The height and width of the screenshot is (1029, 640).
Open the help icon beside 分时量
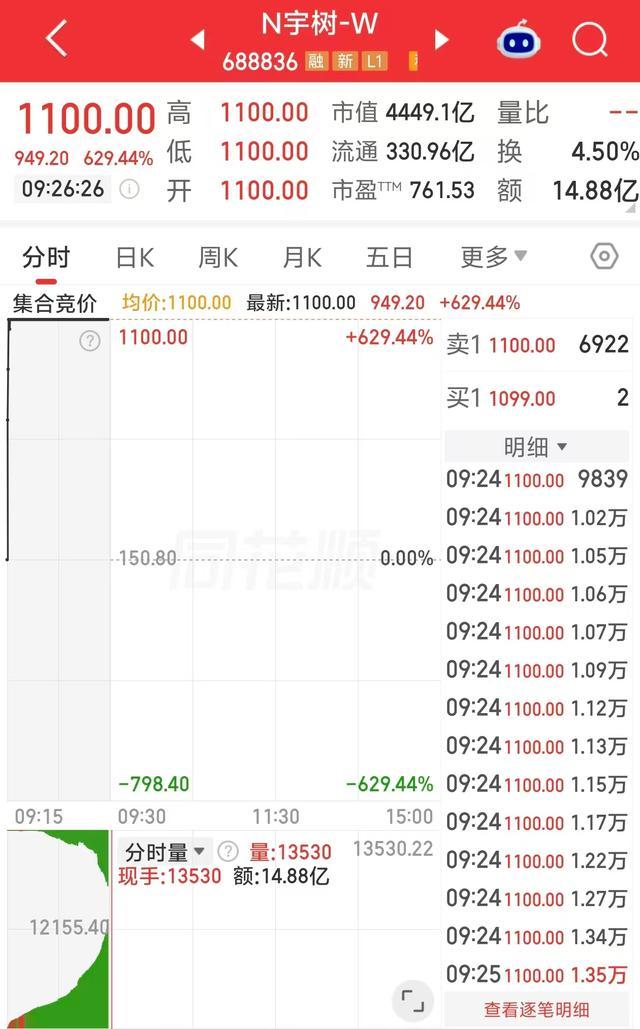228,852
